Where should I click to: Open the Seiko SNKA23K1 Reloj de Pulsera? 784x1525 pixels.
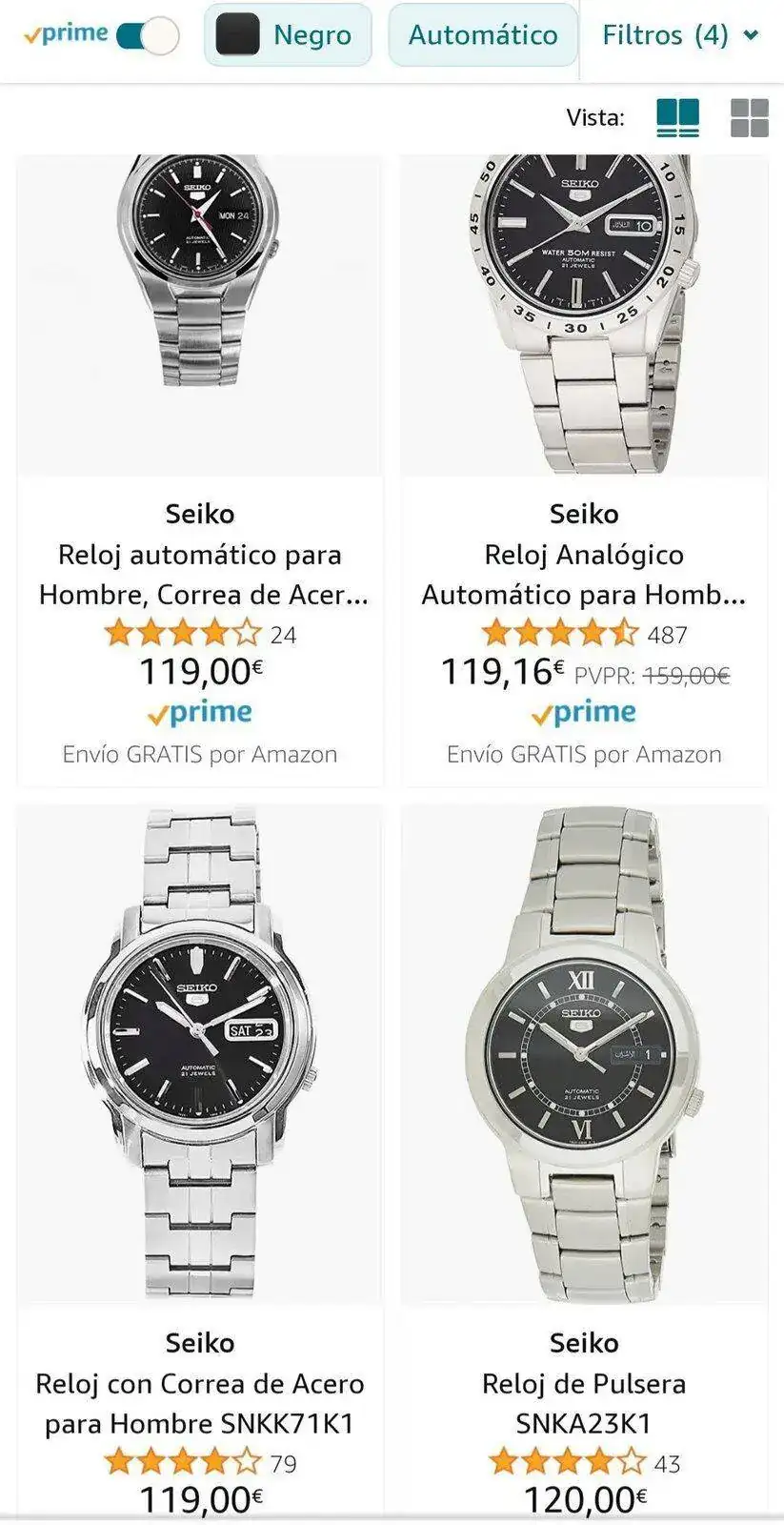(584, 1402)
